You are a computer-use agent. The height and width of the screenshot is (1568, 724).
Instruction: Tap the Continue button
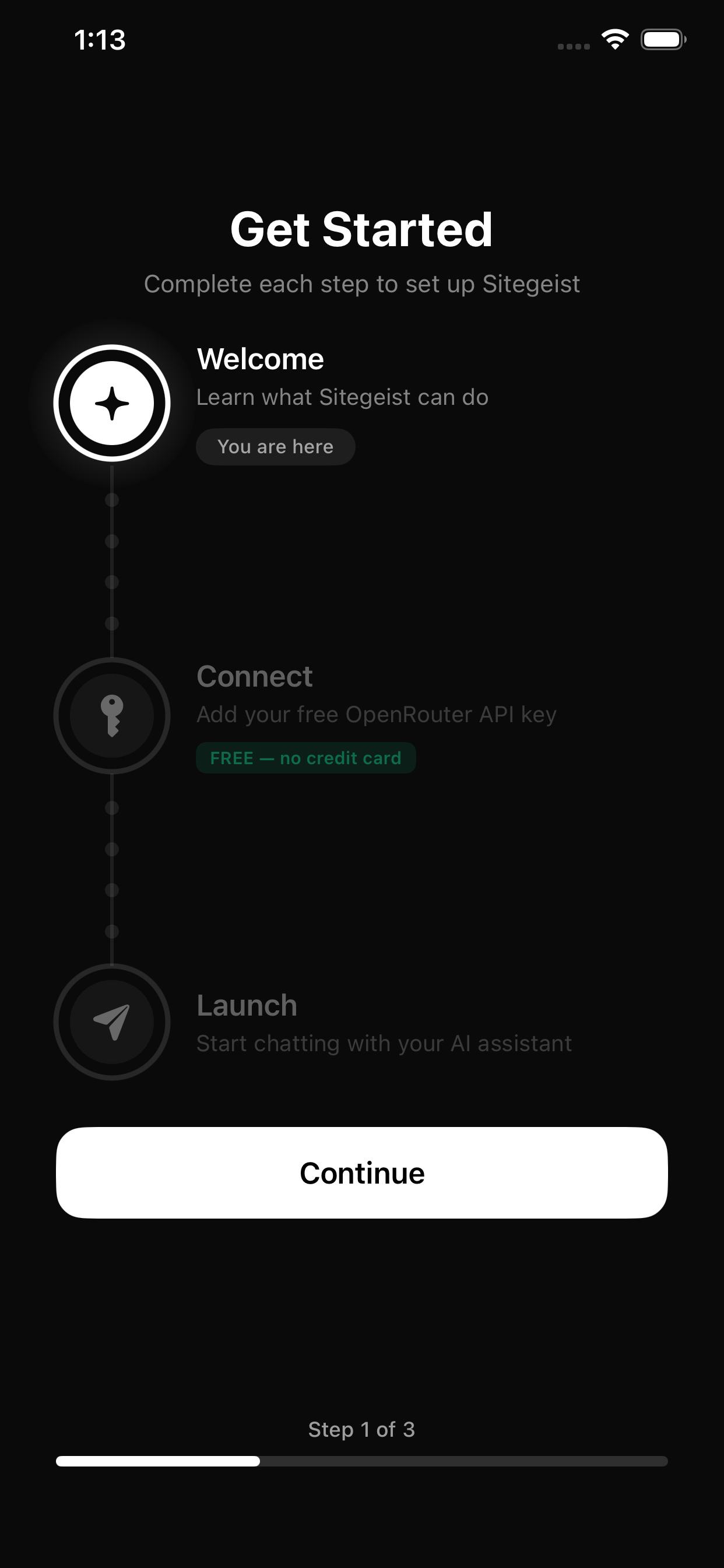pyautogui.click(x=362, y=1172)
